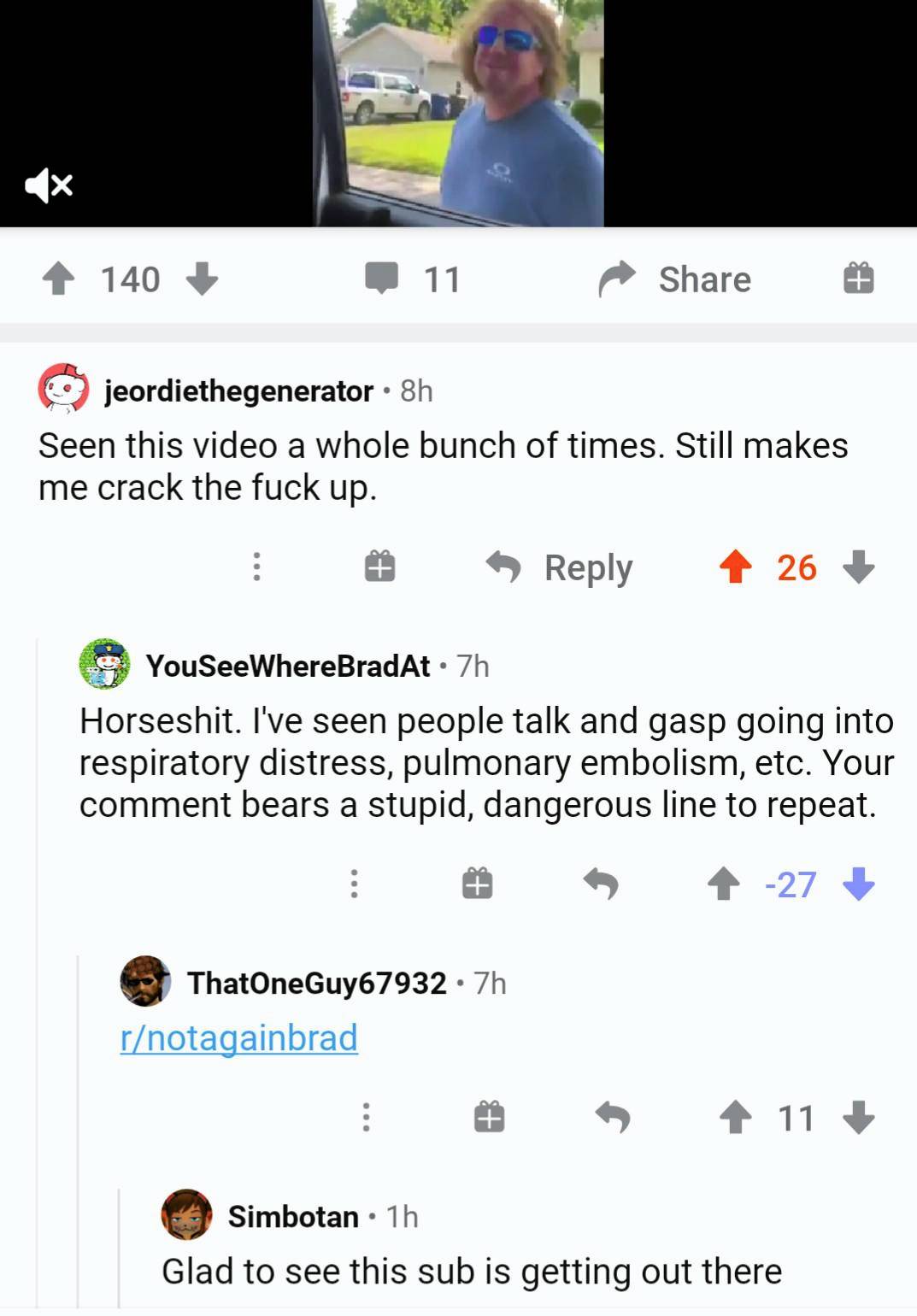The height and width of the screenshot is (1316, 917).
Task: Award ThatOneGuy67932's comment
Action: (489, 1118)
